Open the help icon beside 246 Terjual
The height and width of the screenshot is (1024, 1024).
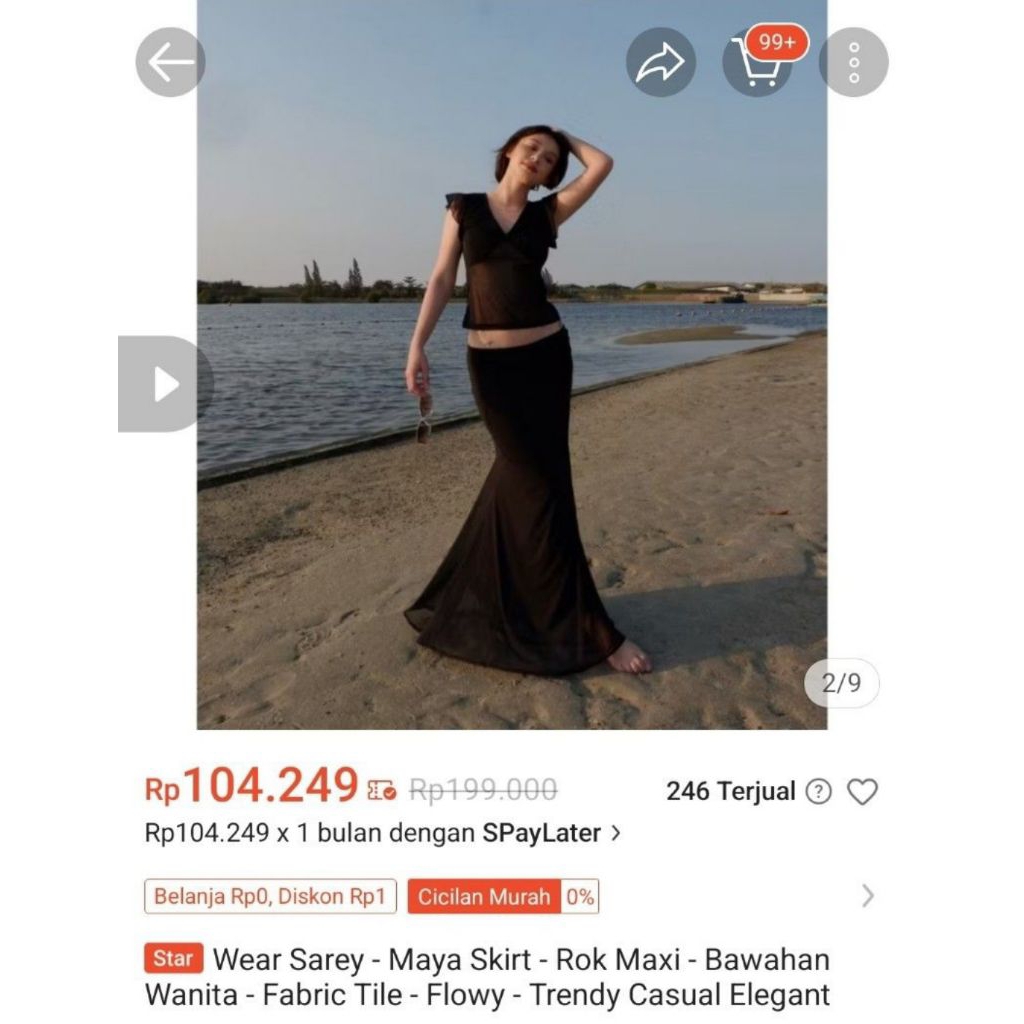click(819, 792)
